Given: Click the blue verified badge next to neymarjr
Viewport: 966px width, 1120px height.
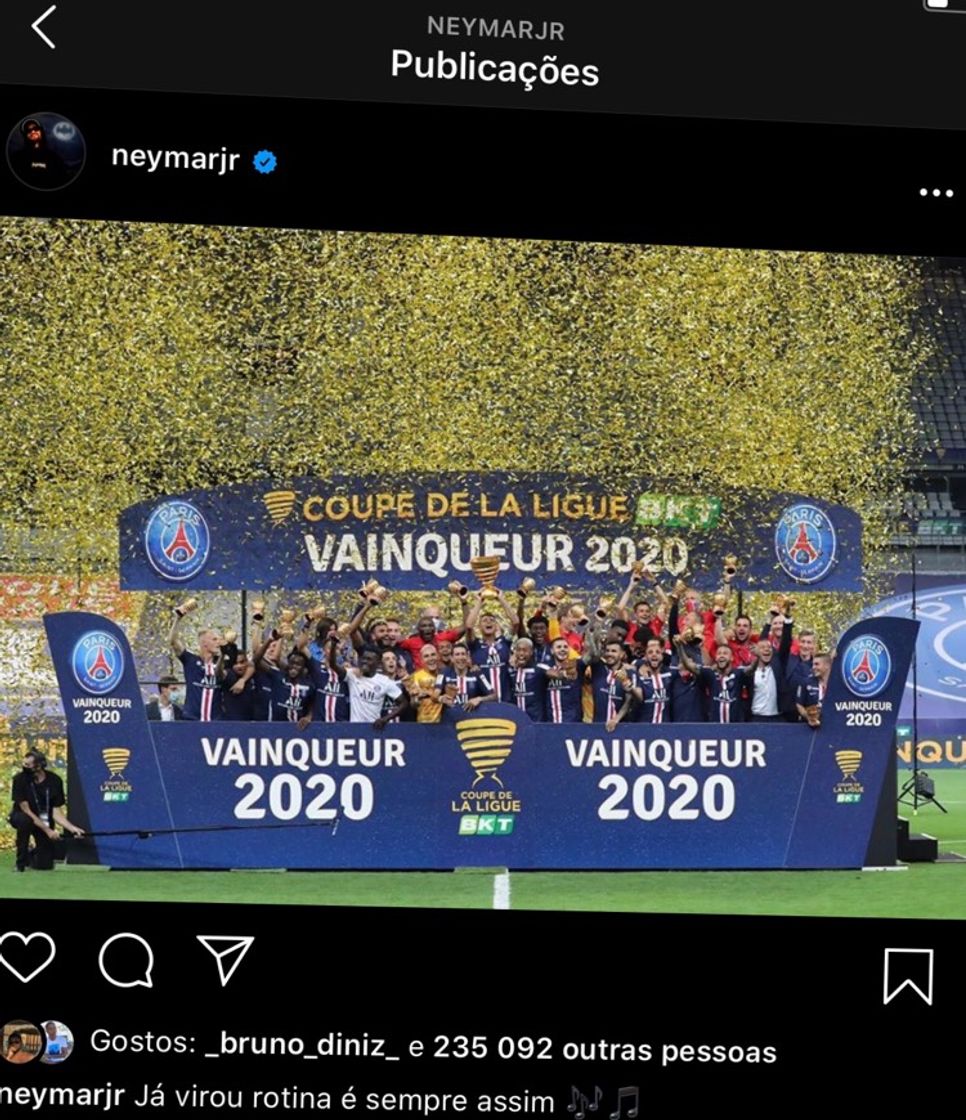Looking at the screenshot, I should [x=264, y=156].
